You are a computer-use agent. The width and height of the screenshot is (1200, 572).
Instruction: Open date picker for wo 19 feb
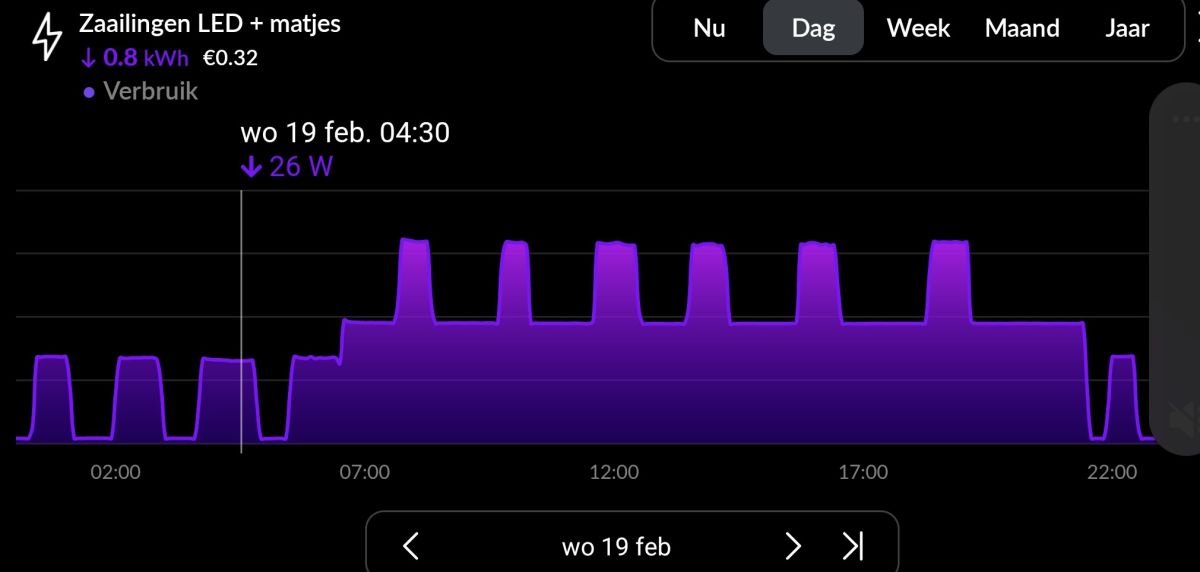(616, 546)
